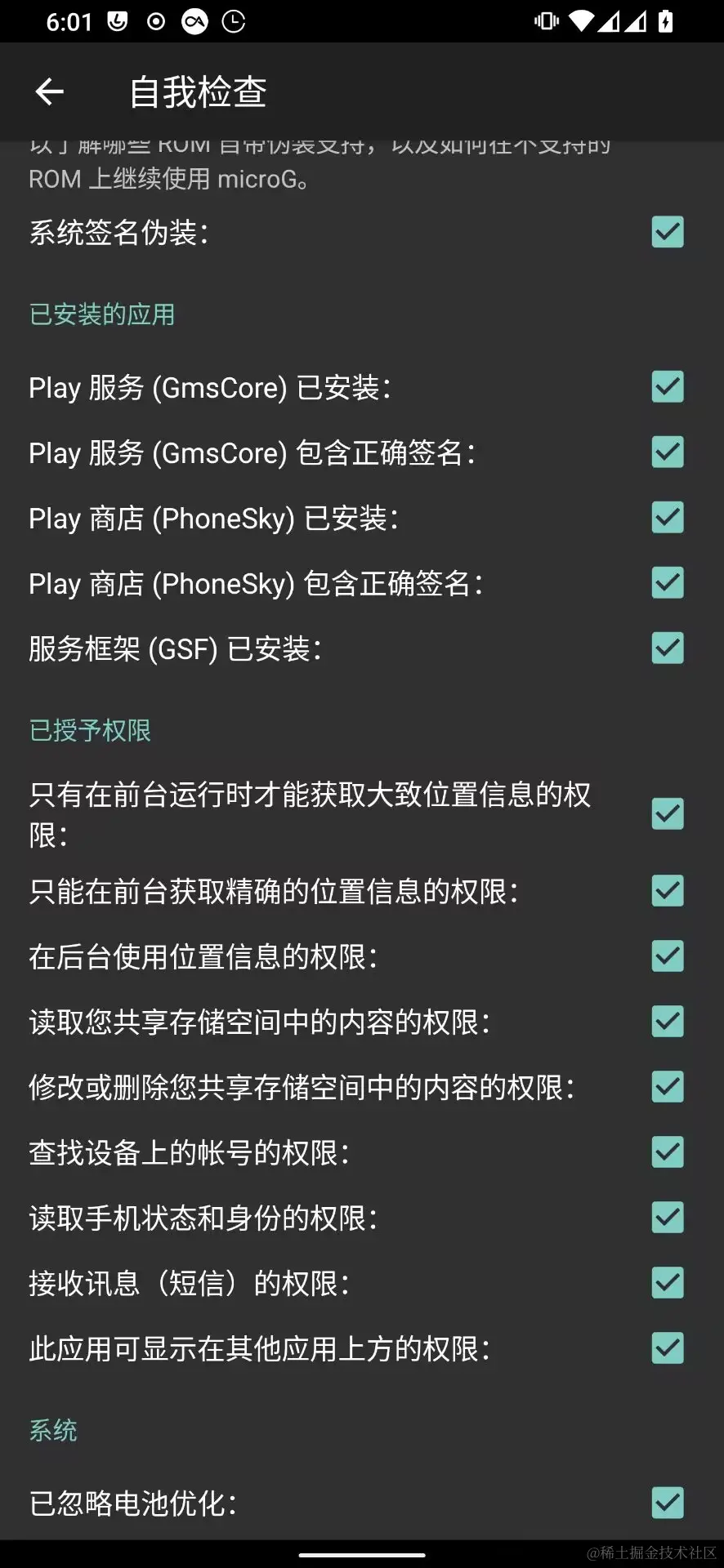This screenshot has width=724, height=1568.
Task: Tap the 在后台使用位置信息的权限 checkbox
Action: click(668, 956)
